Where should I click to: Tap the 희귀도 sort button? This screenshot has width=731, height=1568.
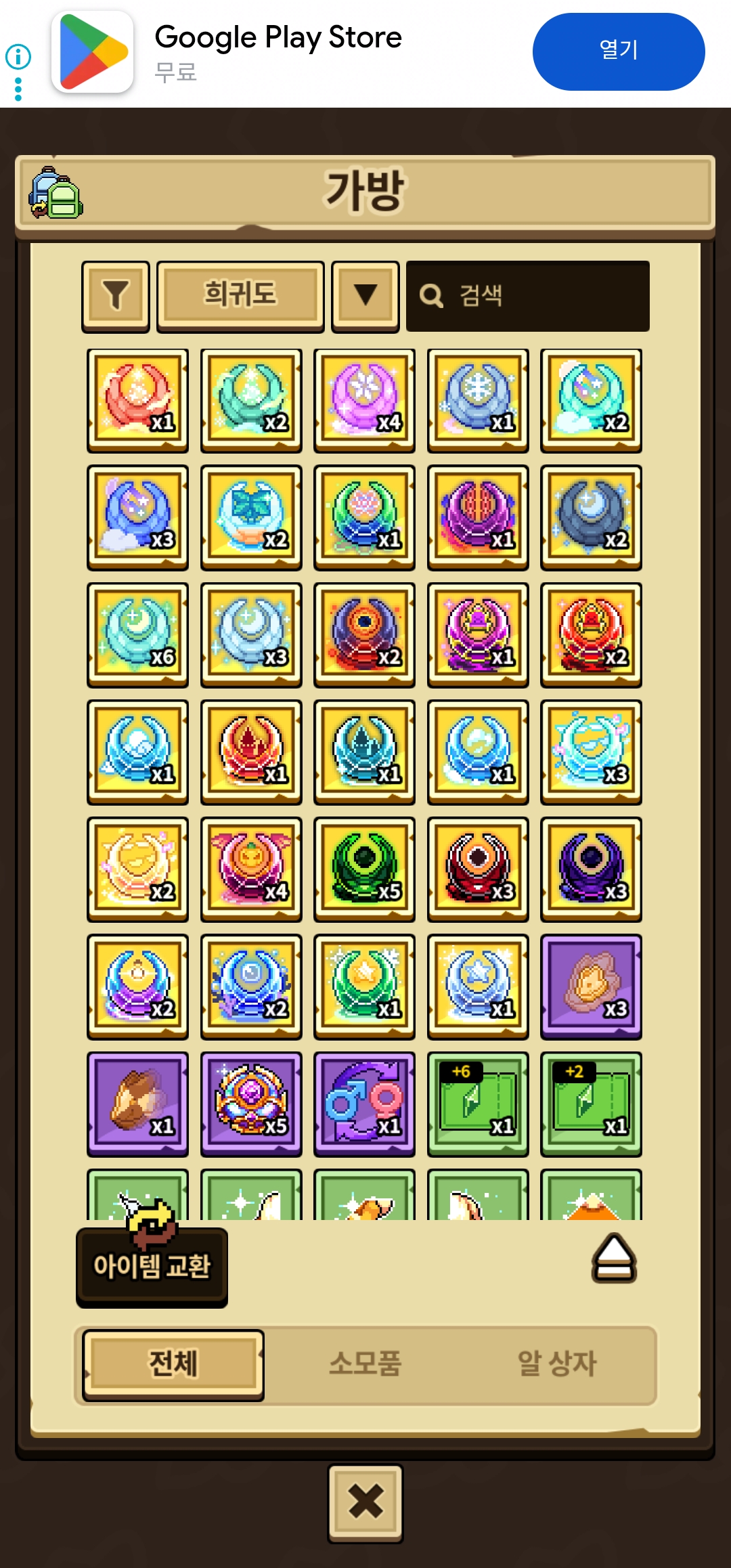pos(240,296)
